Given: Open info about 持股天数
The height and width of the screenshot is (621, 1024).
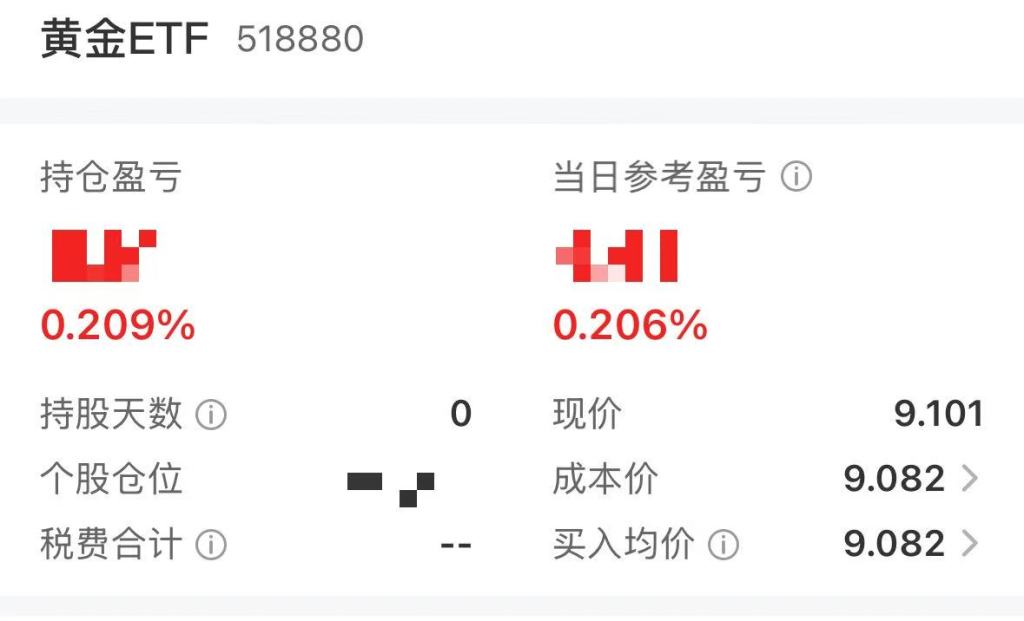Looking at the screenshot, I should coord(210,414).
